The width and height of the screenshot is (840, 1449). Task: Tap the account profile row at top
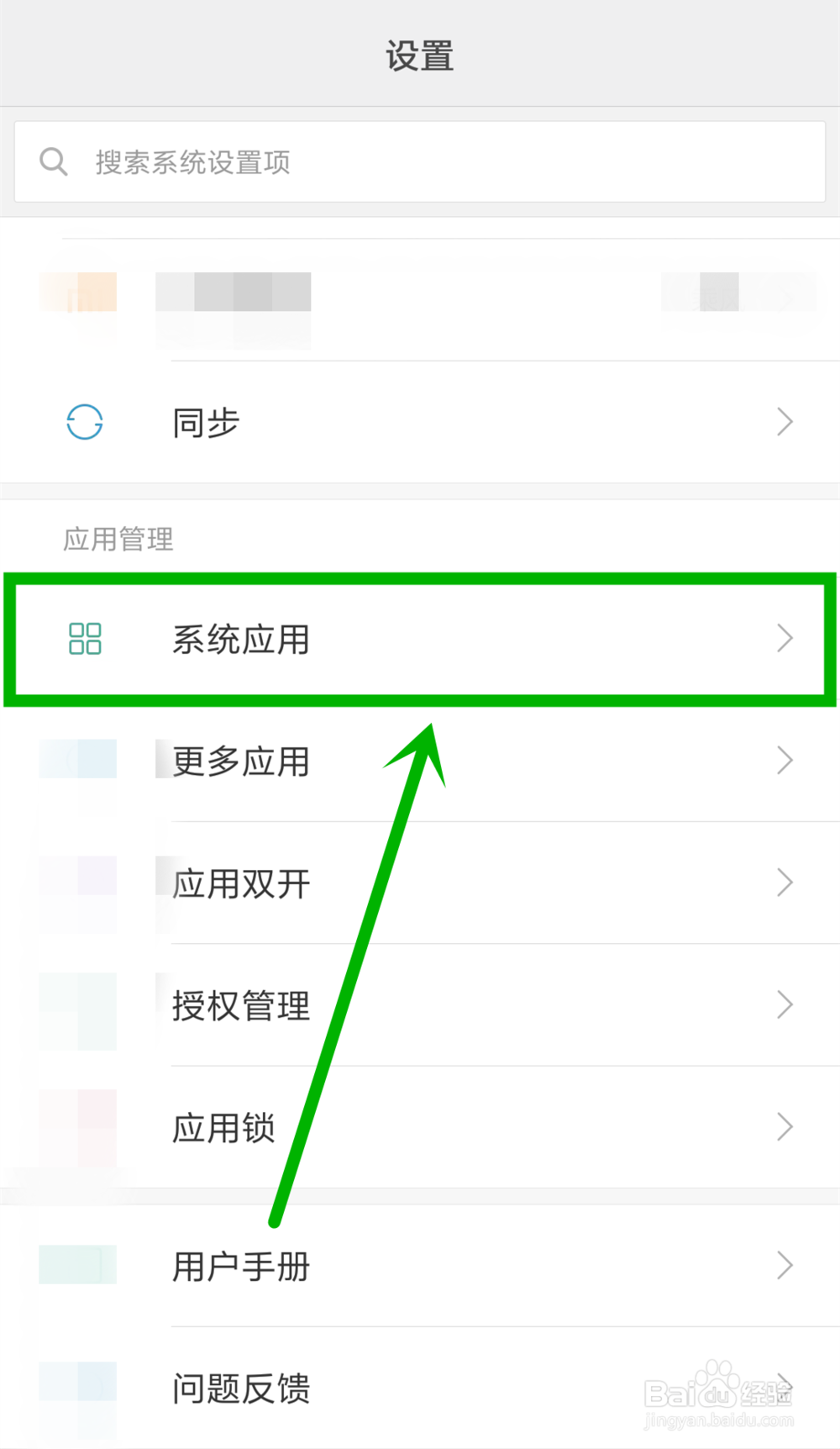pyautogui.click(x=420, y=303)
